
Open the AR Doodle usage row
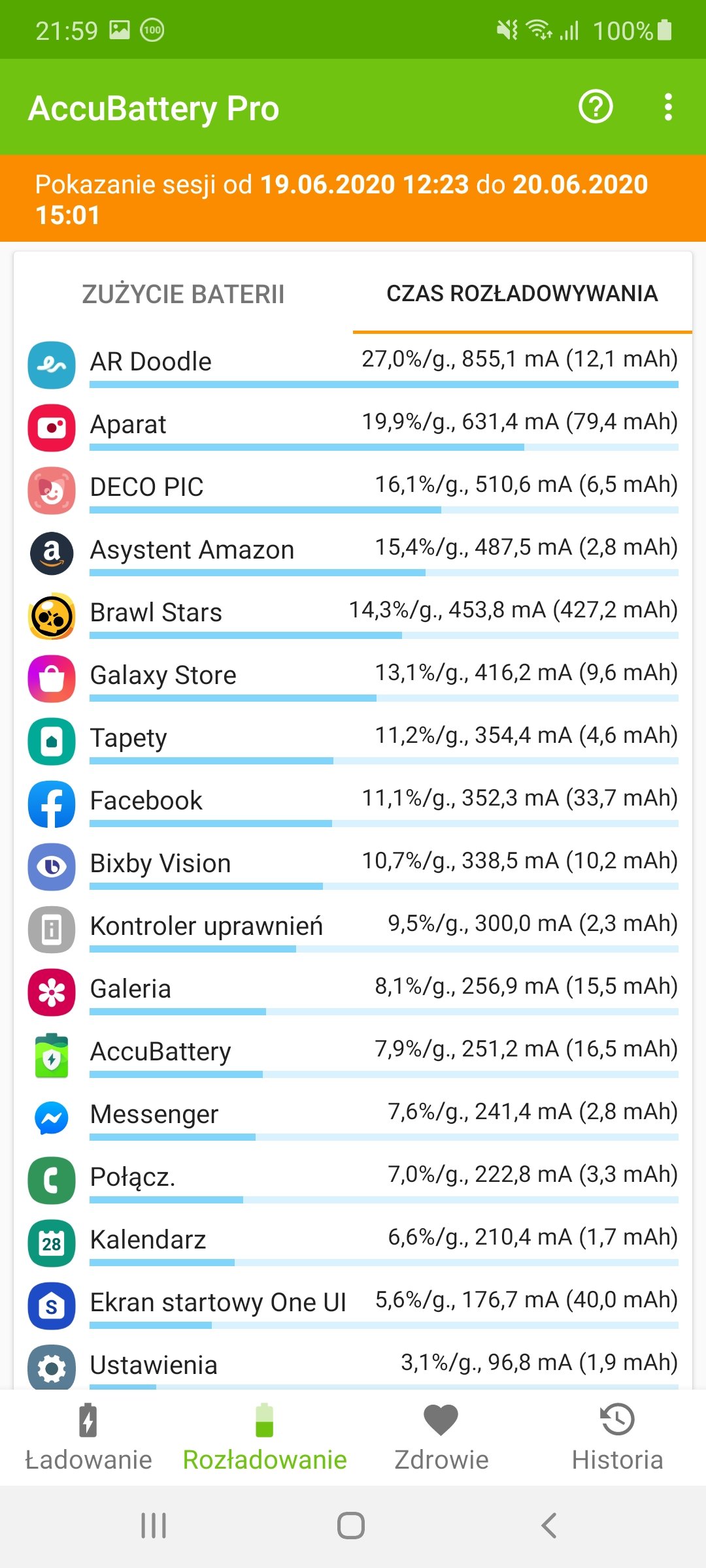point(353,365)
